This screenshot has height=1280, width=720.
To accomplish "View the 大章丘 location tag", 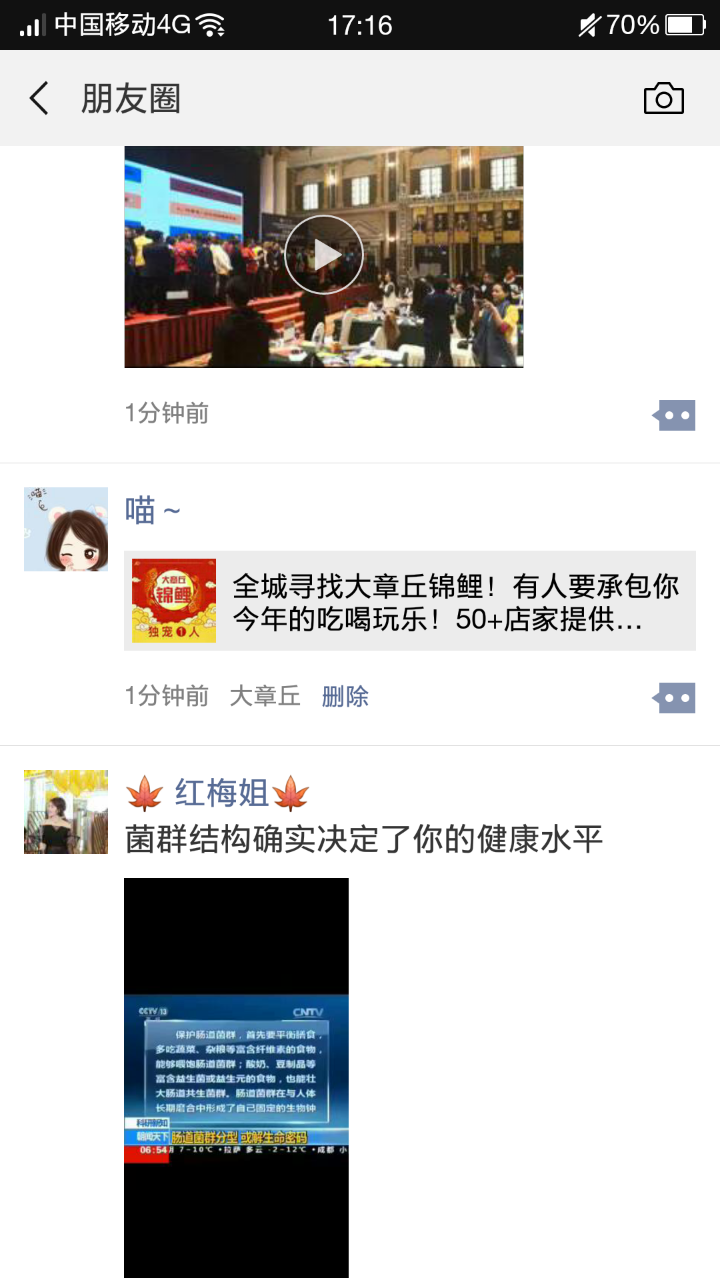I will 265,696.
